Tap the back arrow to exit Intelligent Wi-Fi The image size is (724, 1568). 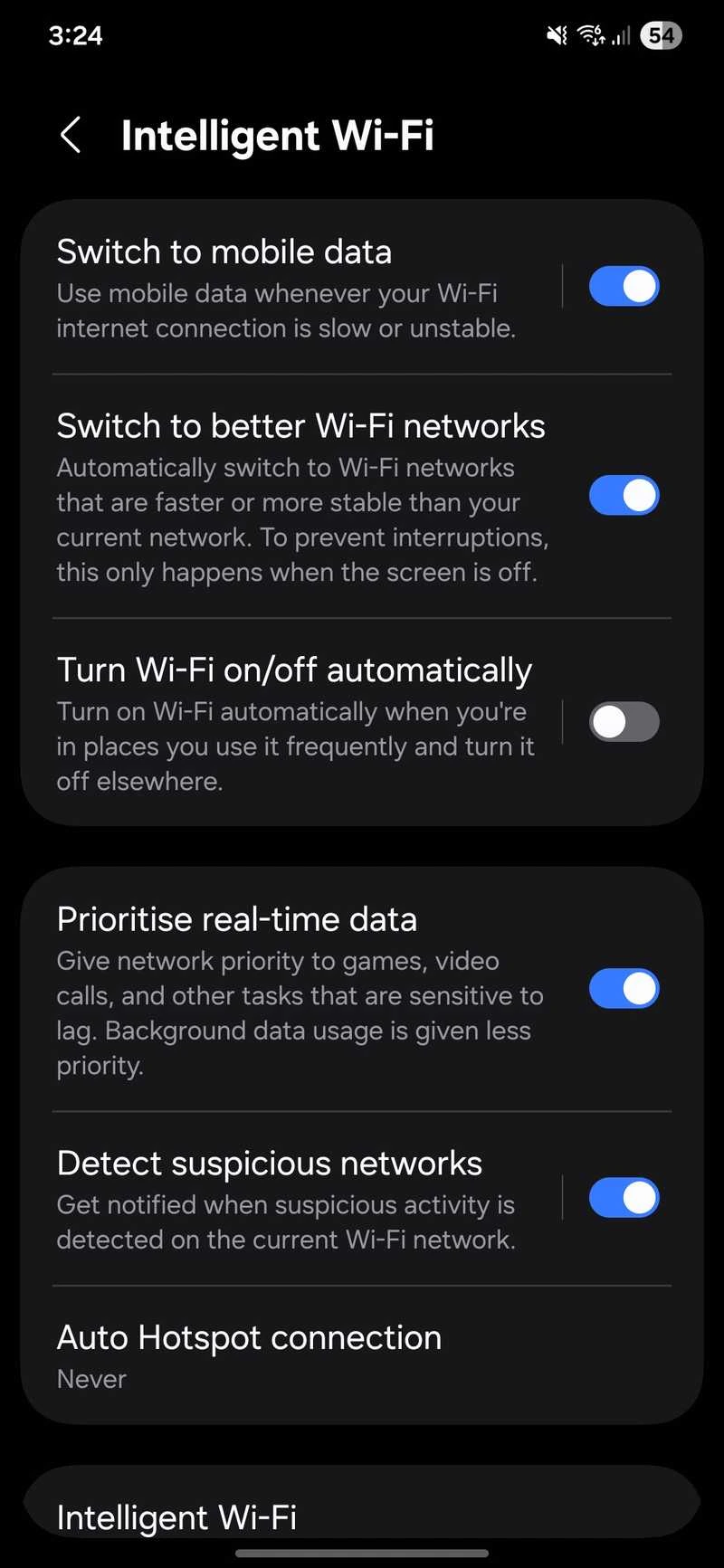point(71,134)
